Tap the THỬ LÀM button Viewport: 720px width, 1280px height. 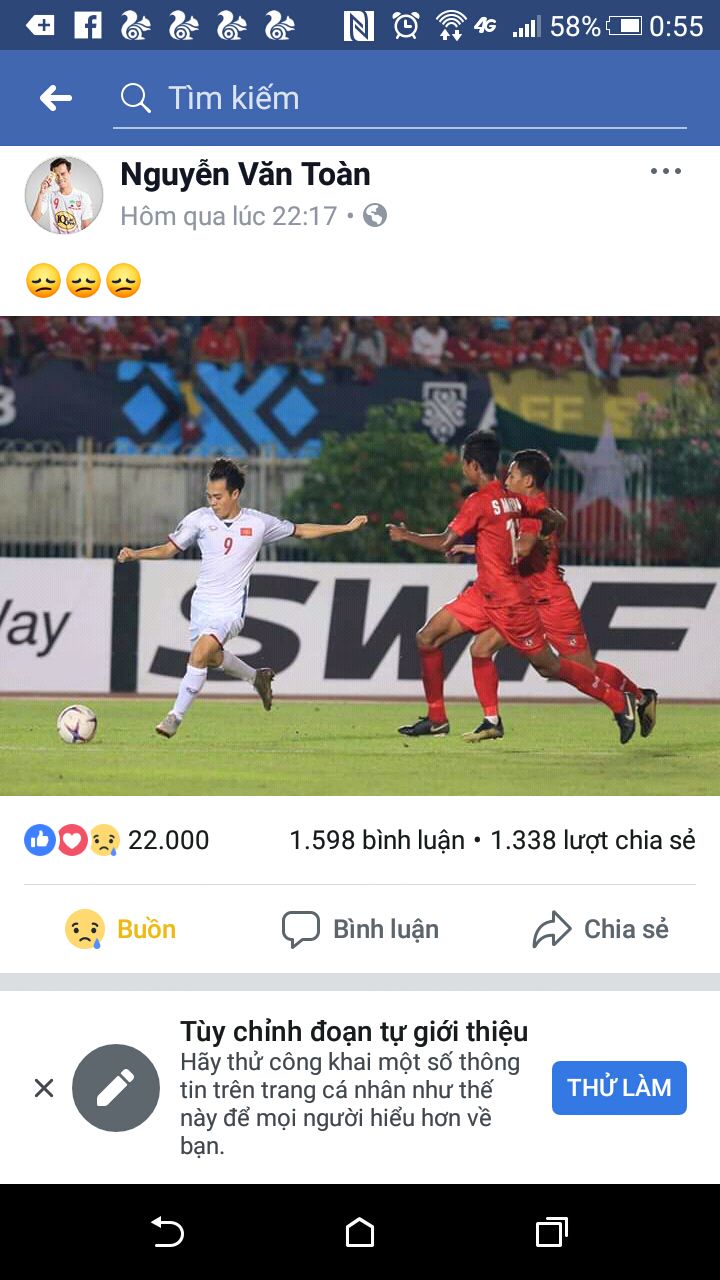click(x=619, y=1088)
